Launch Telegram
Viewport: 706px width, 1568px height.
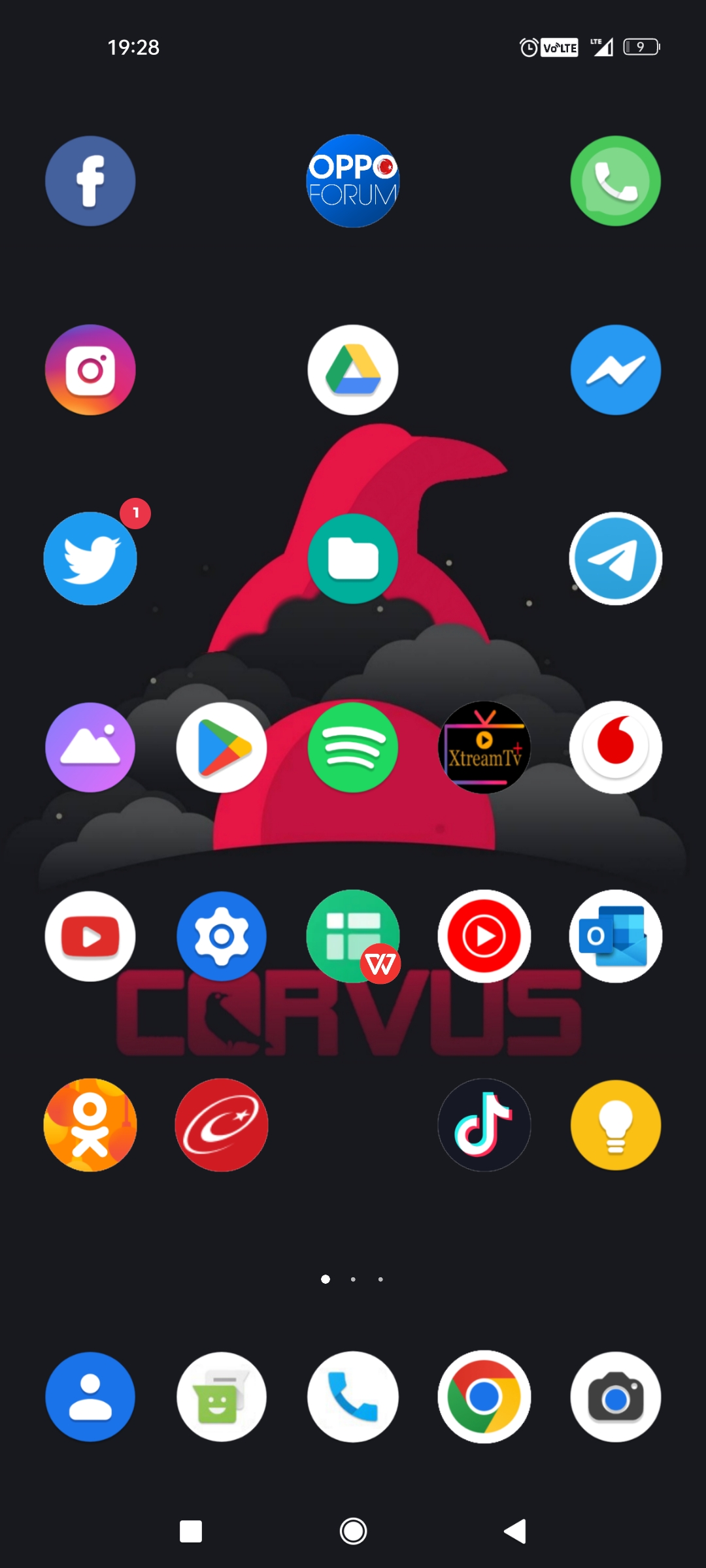[x=615, y=559]
